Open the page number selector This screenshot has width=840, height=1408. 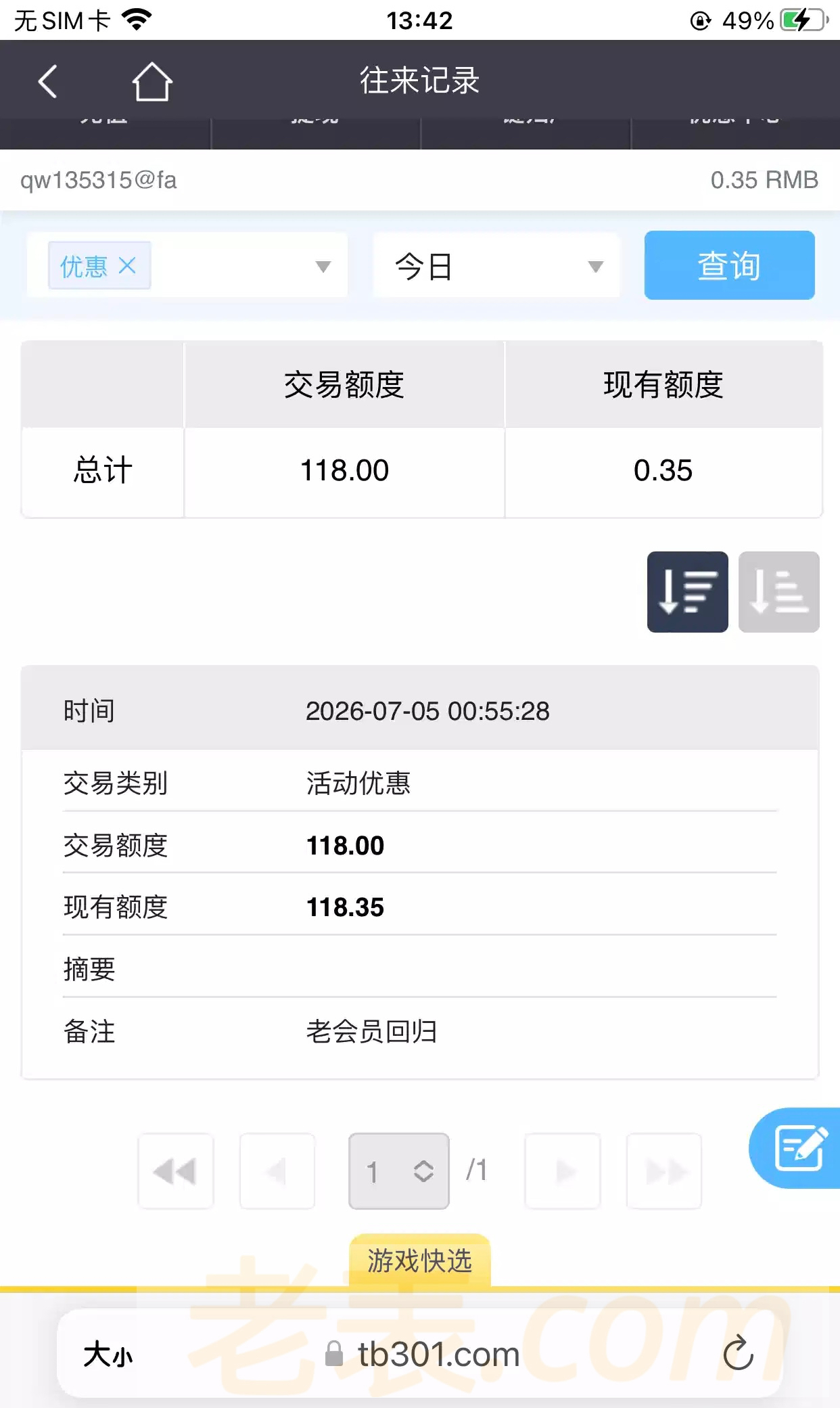(399, 1171)
